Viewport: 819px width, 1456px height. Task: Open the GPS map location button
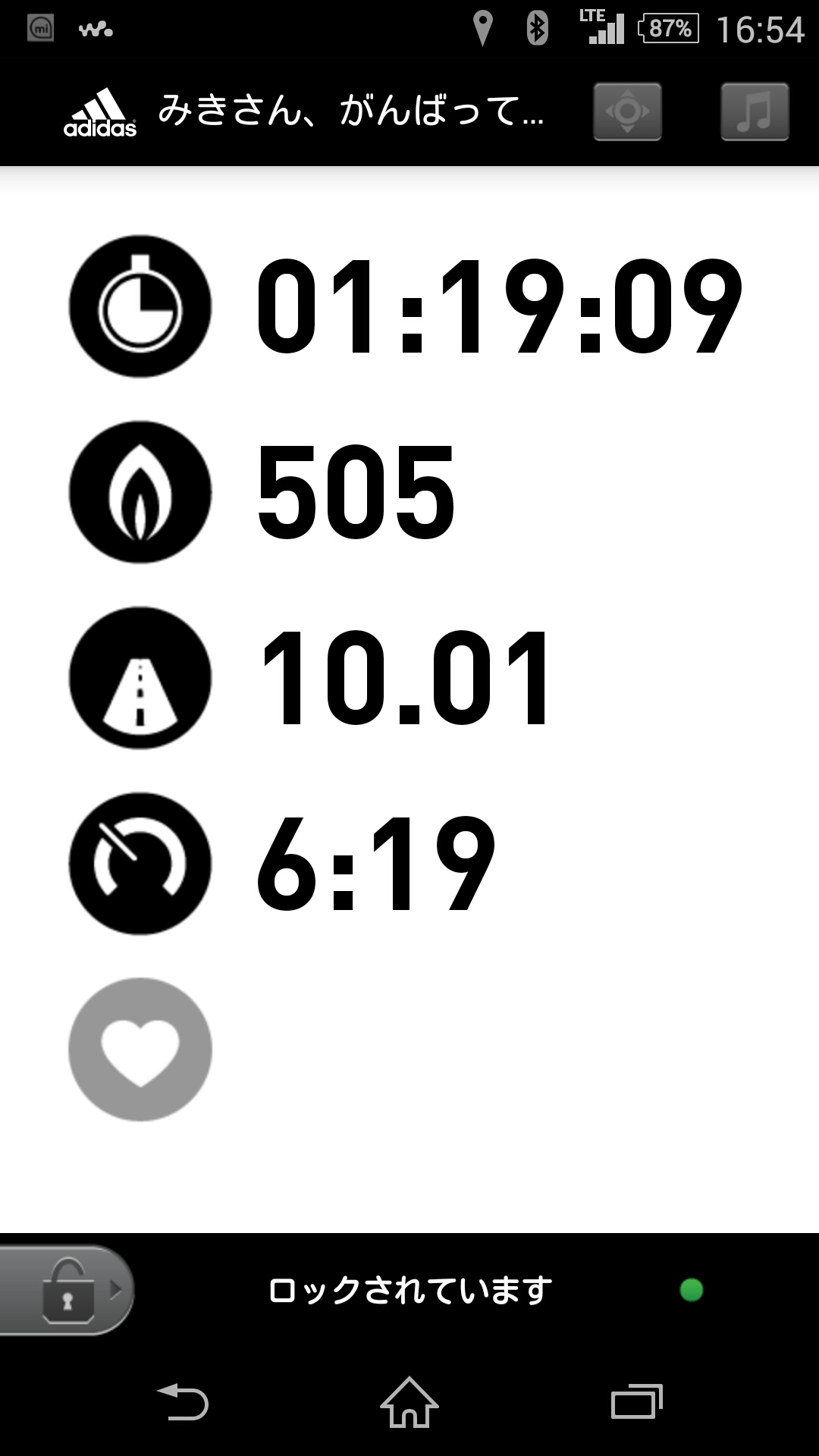(627, 112)
